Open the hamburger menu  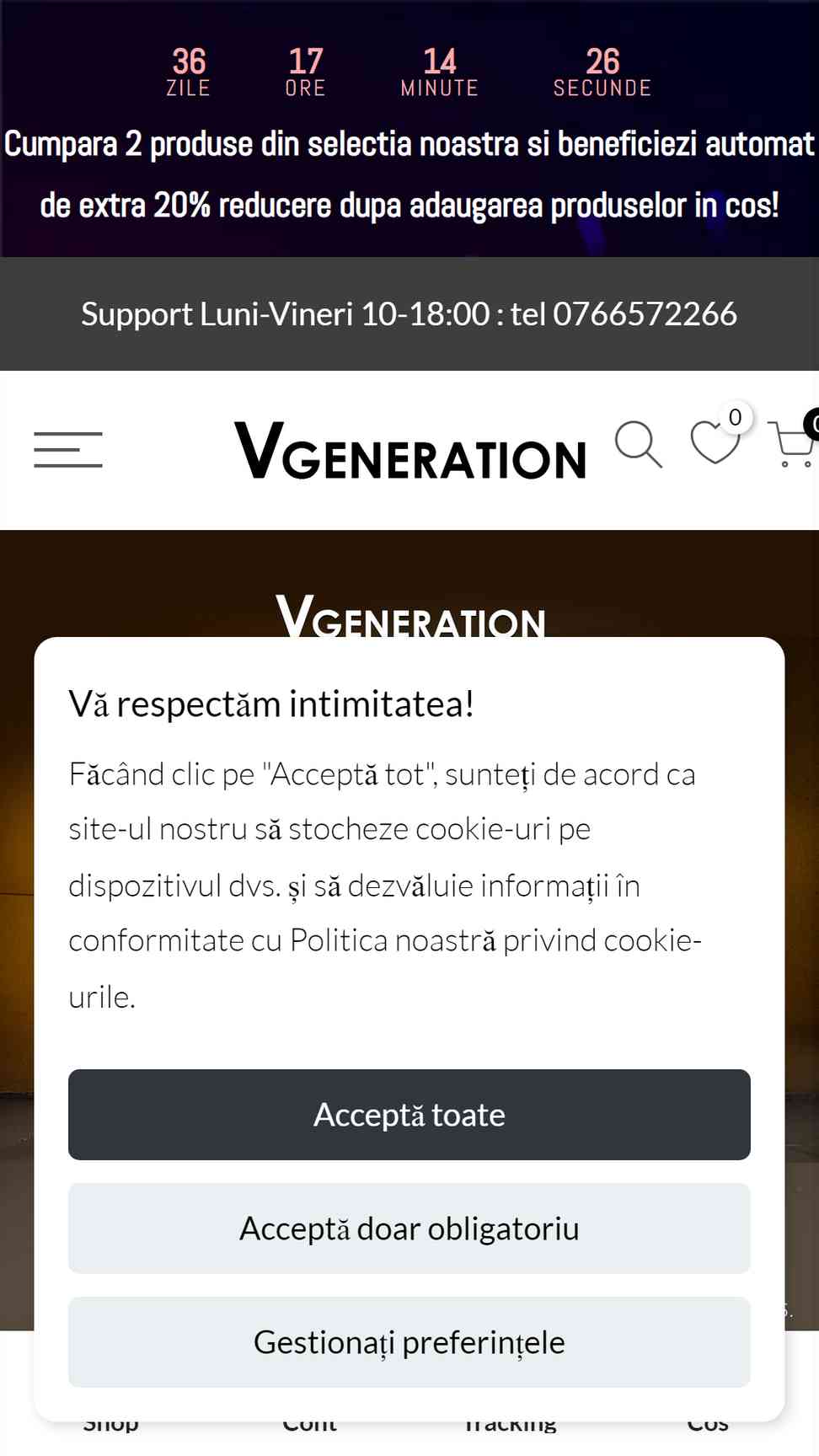pos(68,449)
